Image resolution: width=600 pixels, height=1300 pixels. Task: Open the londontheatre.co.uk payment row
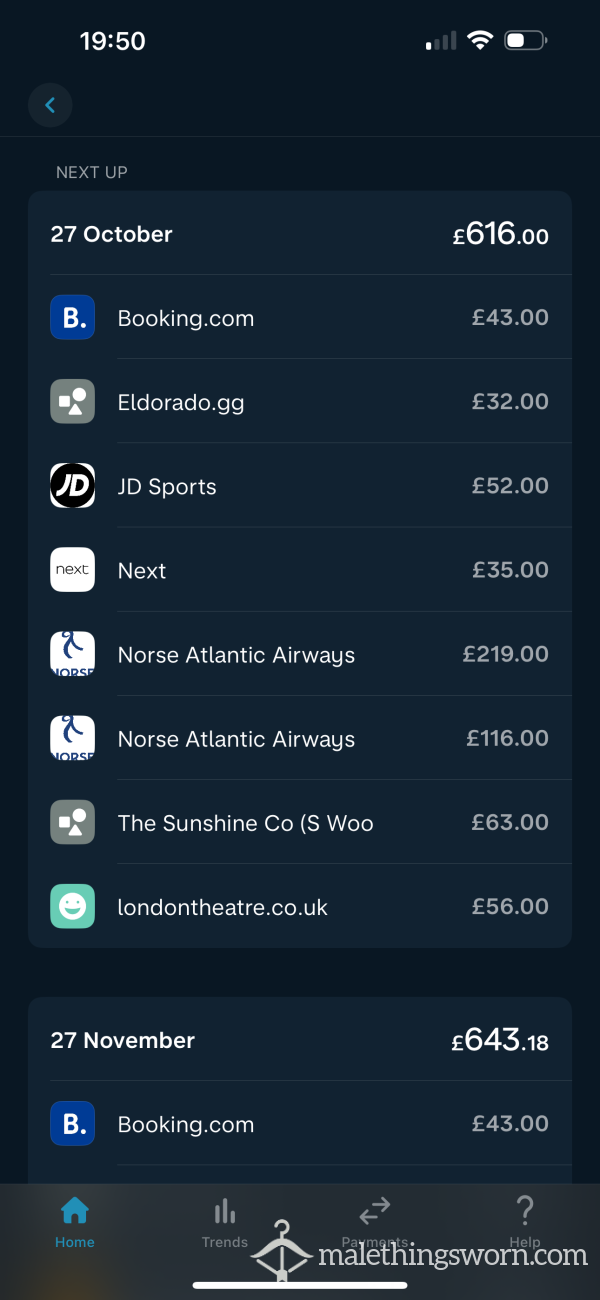300,906
